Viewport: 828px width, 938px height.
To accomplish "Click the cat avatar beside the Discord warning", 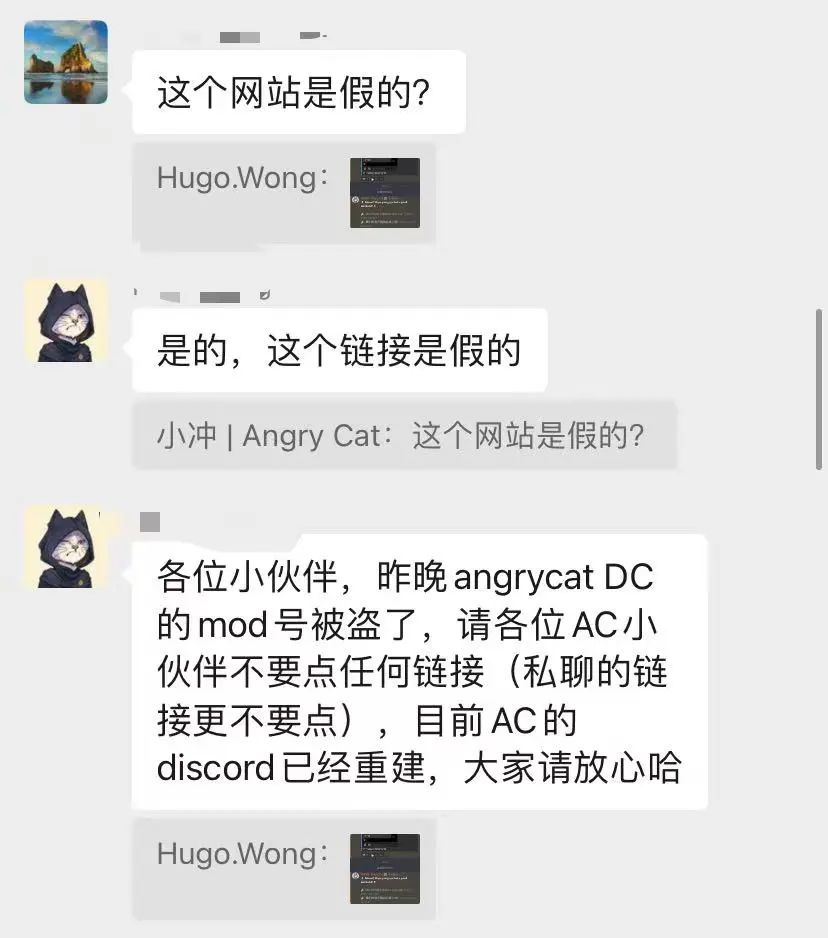I will (x=65, y=545).
